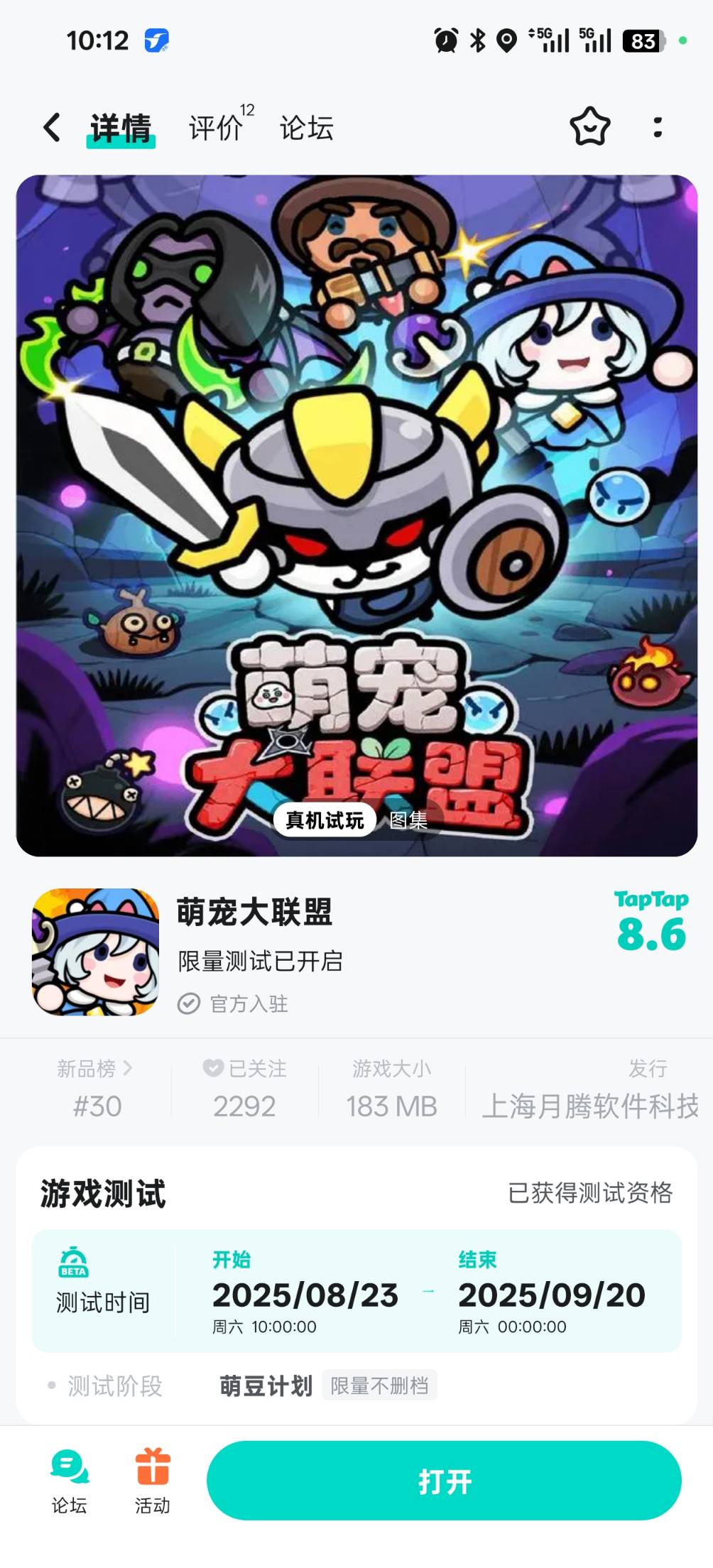Select the 真机试玩 chip on banner

[325, 821]
